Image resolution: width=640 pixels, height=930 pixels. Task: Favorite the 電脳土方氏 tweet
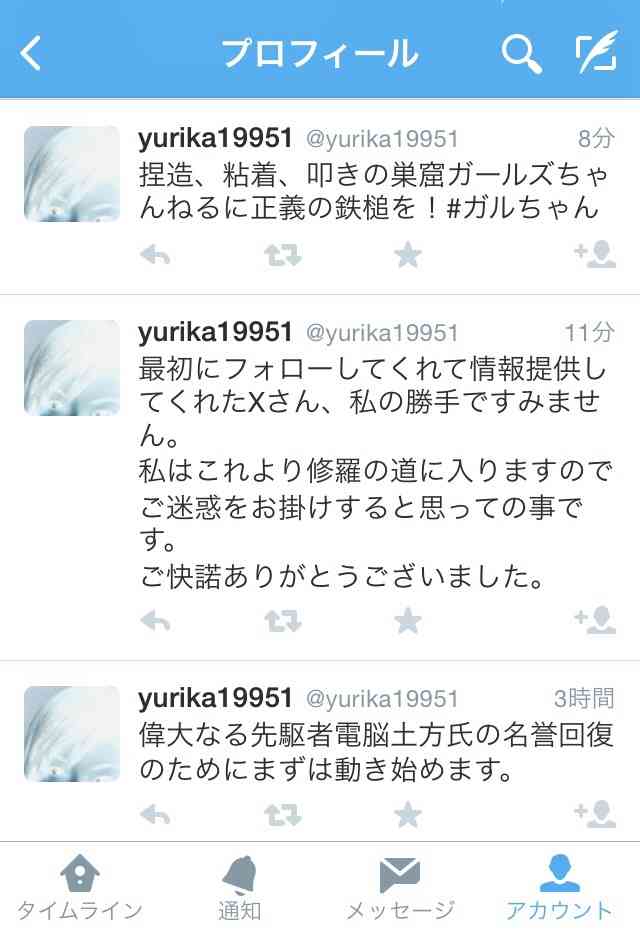(407, 815)
